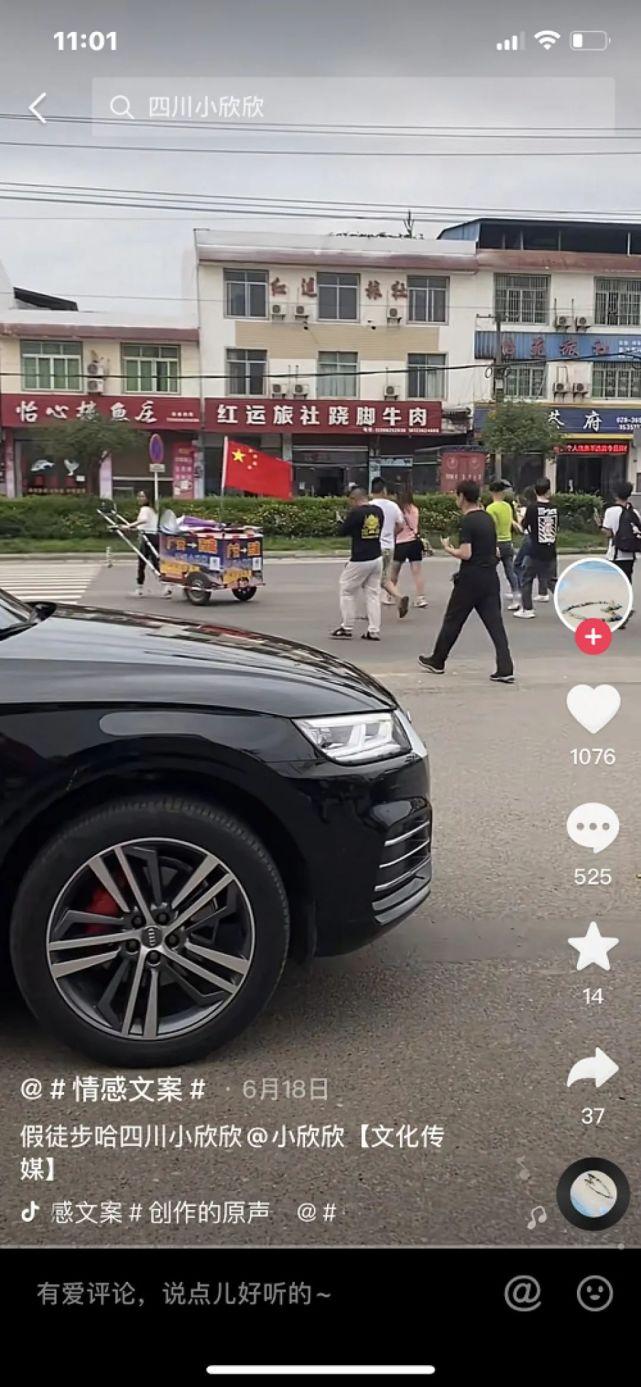Add the video to favorites with the star

[593, 947]
